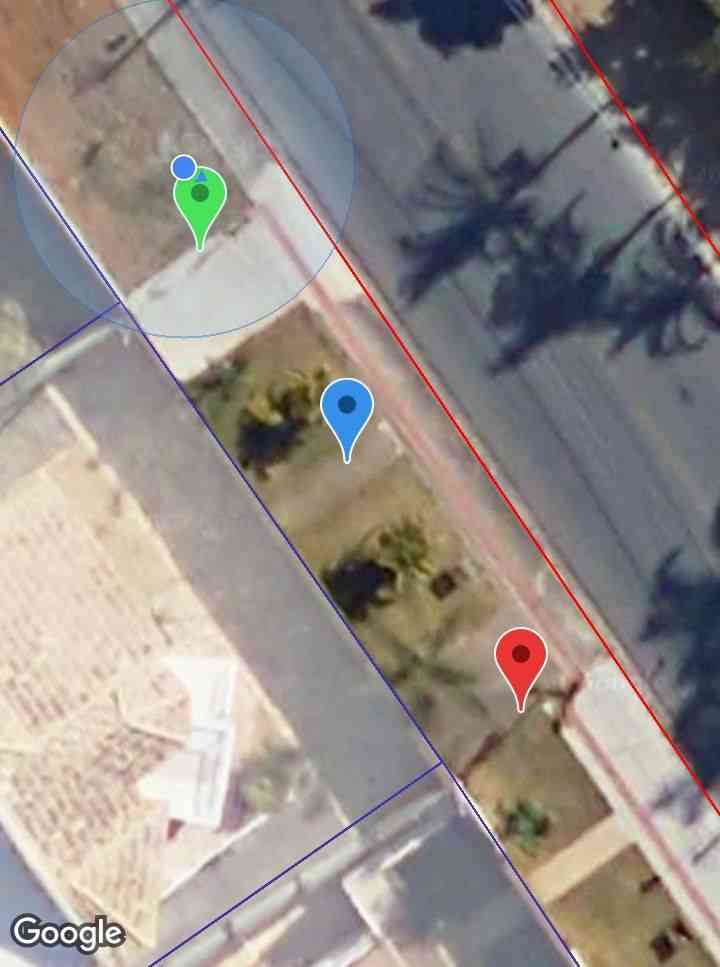Viewport: 720px width, 967px height.
Task: Select the blue map pin
Action: coord(347,410)
